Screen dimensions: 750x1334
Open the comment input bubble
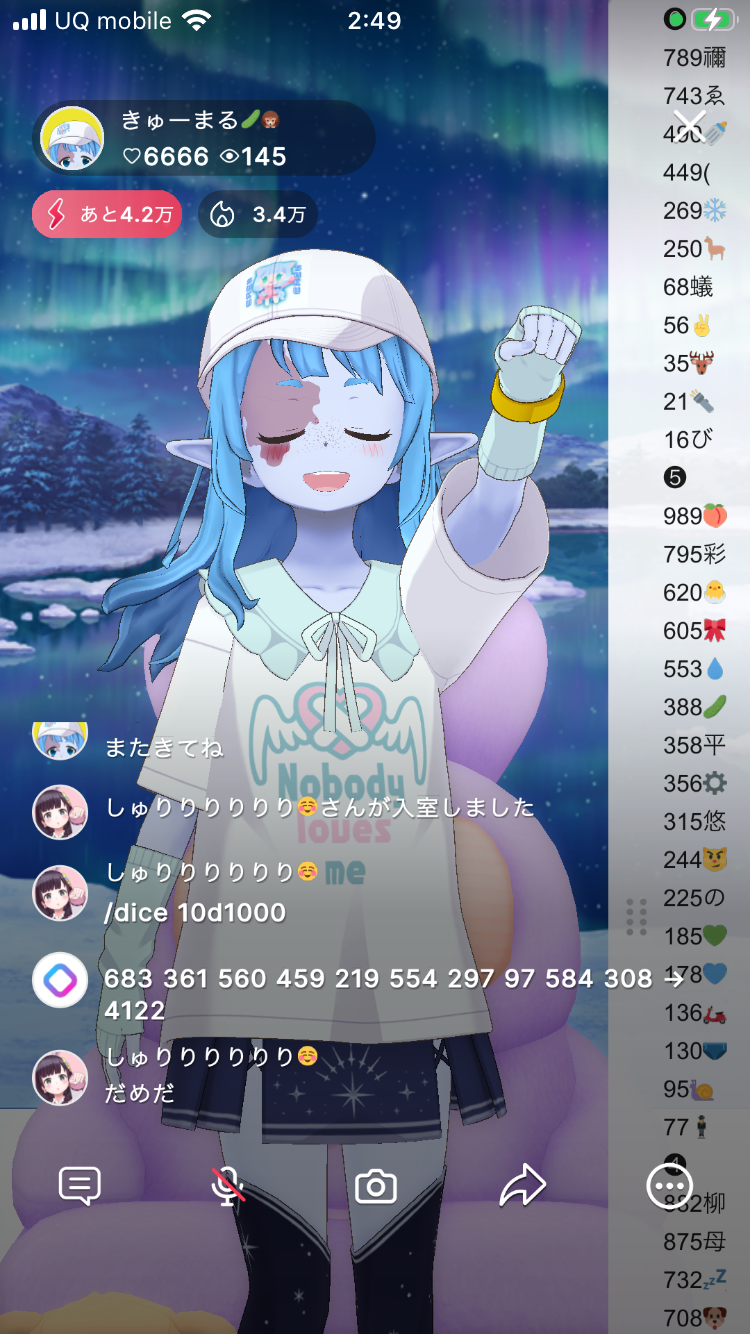point(80,1186)
